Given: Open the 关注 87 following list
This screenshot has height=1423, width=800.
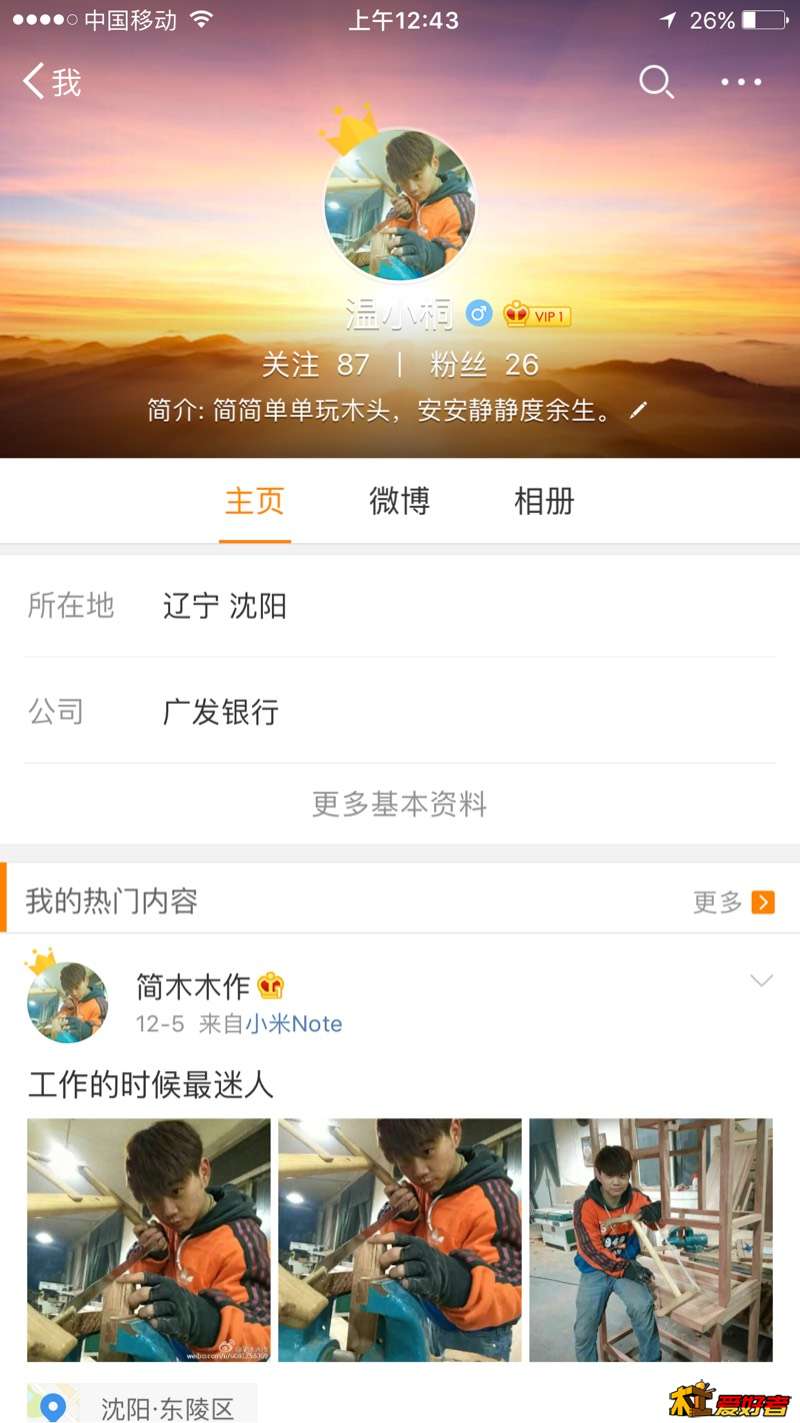Looking at the screenshot, I should point(315,365).
